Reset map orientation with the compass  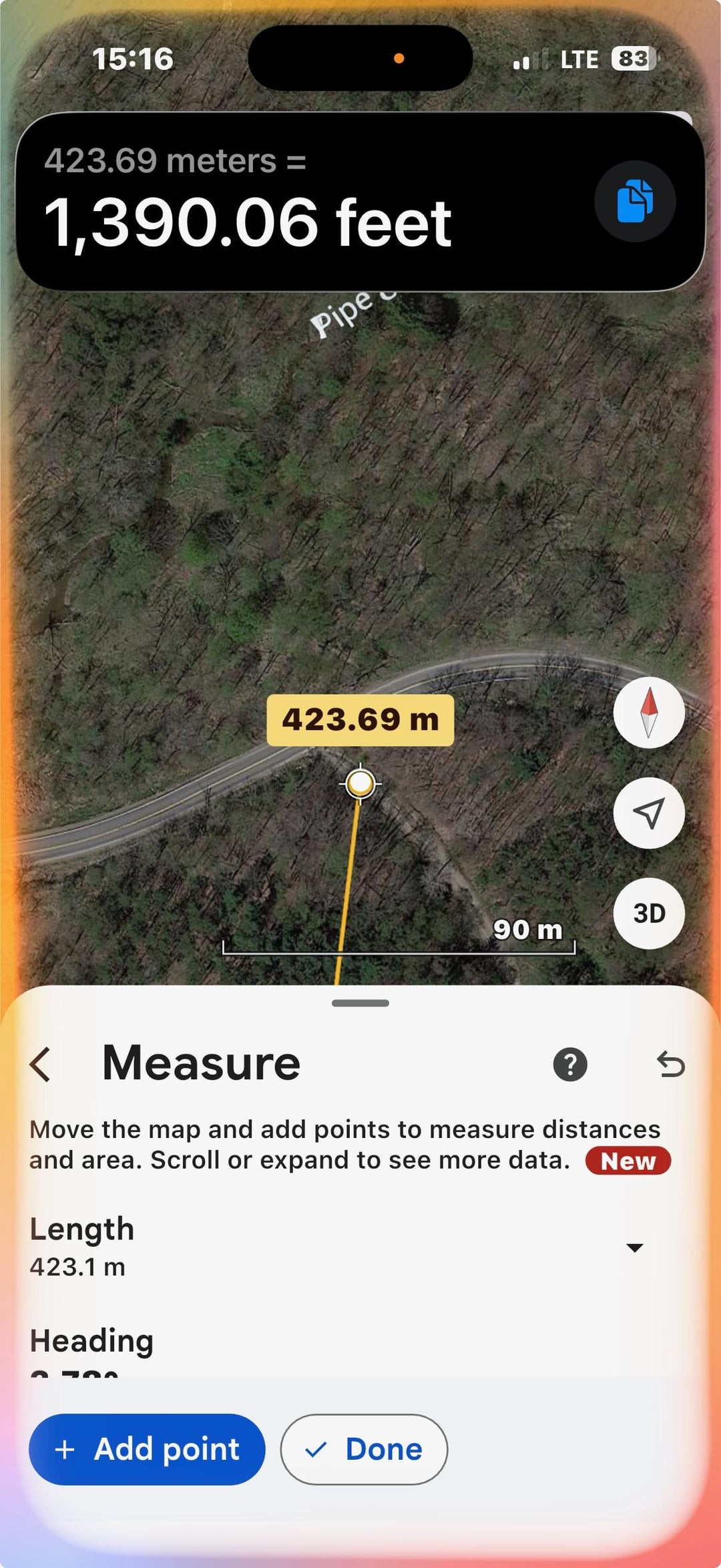coord(649,713)
